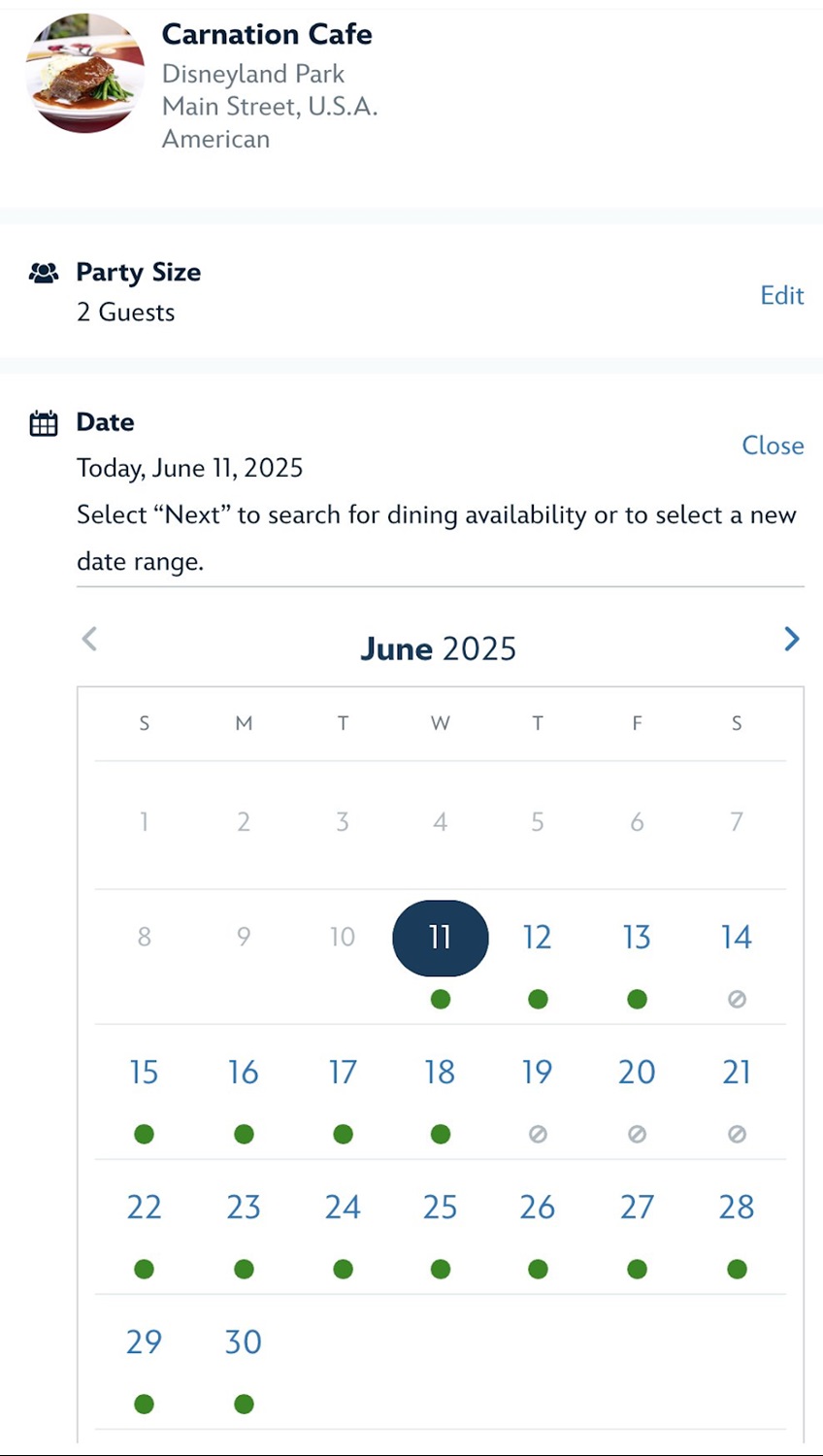823x1456 pixels.
Task: Choose June 16 on the calendar
Action: (x=244, y=1073)
